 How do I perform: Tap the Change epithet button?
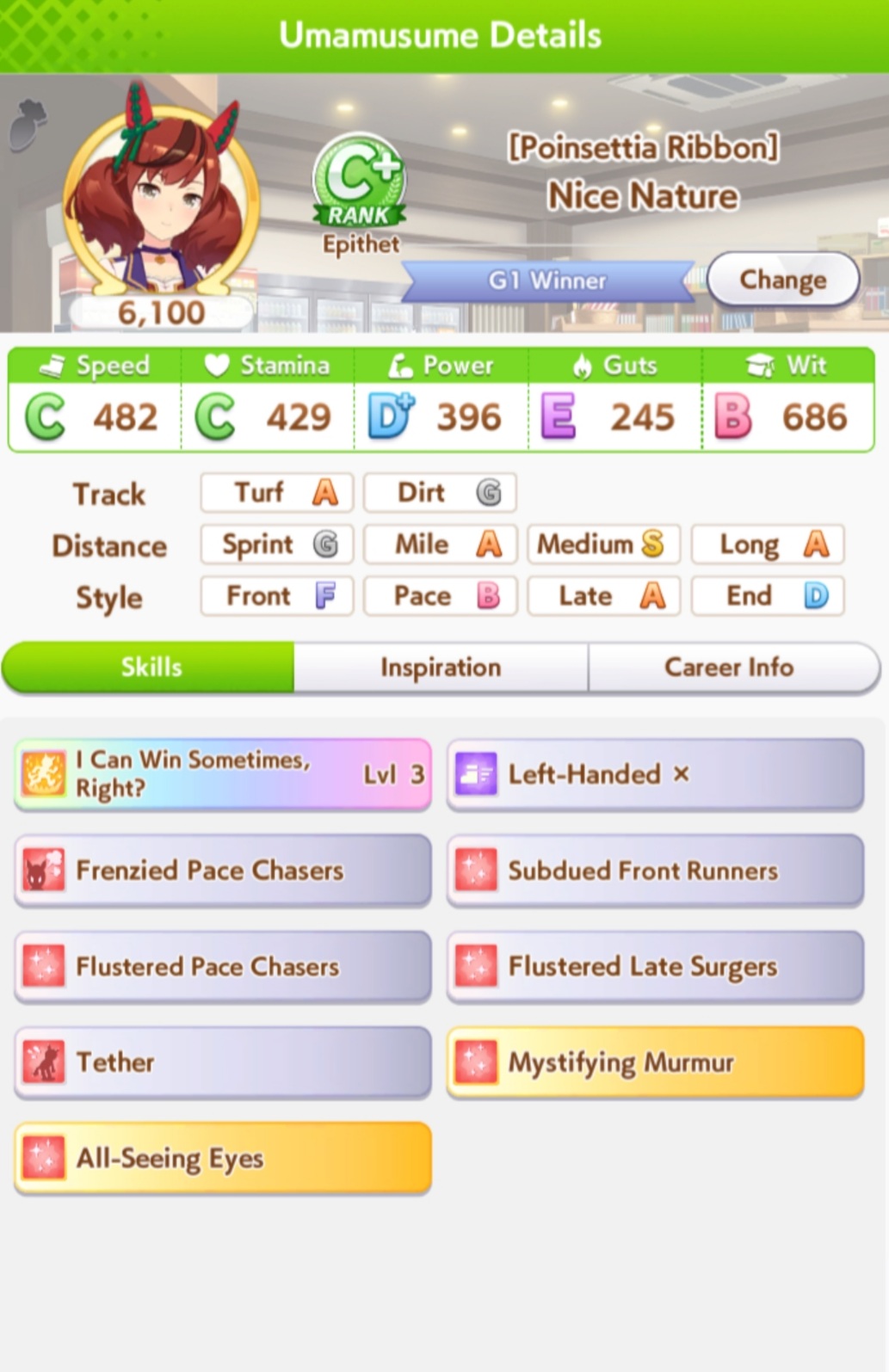(782, 280)
